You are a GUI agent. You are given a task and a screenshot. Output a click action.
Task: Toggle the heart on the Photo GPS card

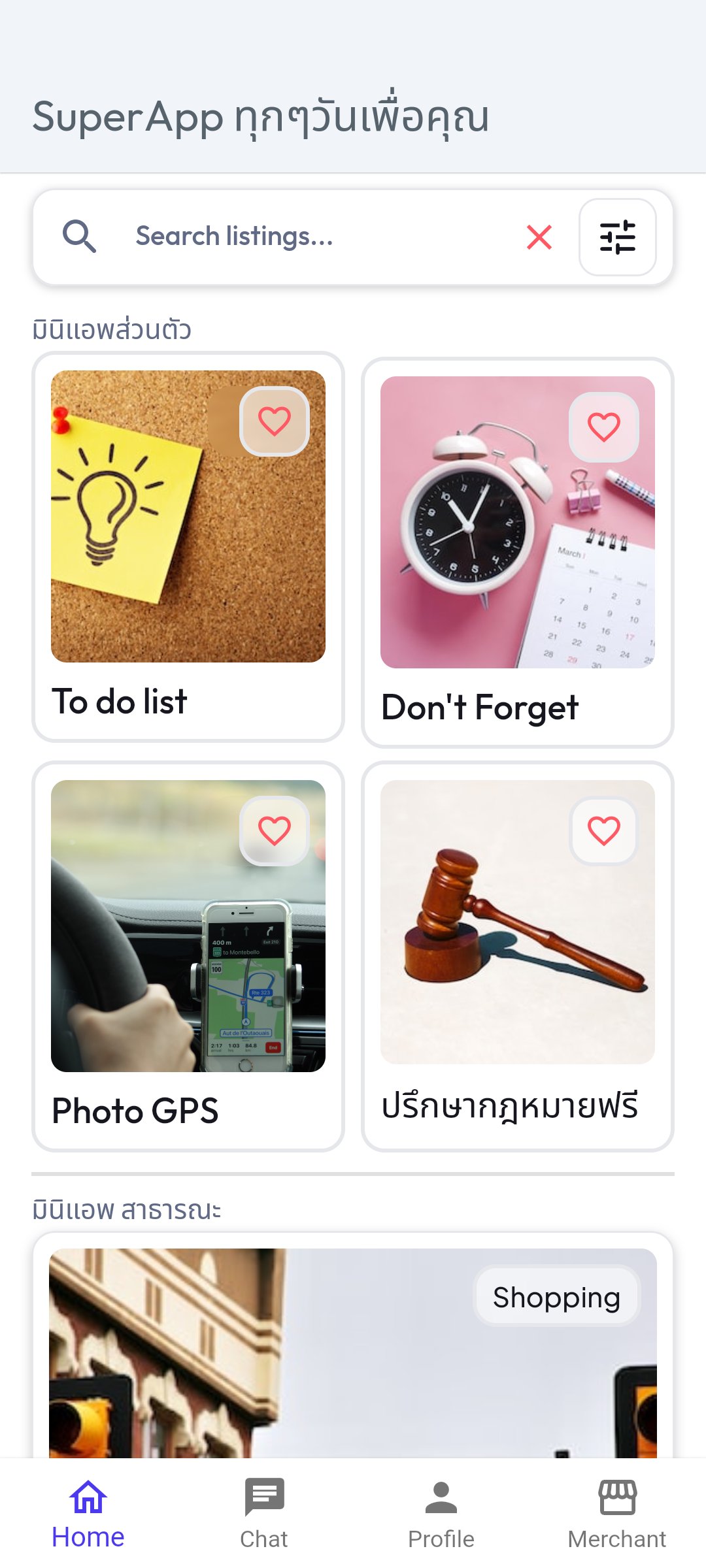coord(275,831)
